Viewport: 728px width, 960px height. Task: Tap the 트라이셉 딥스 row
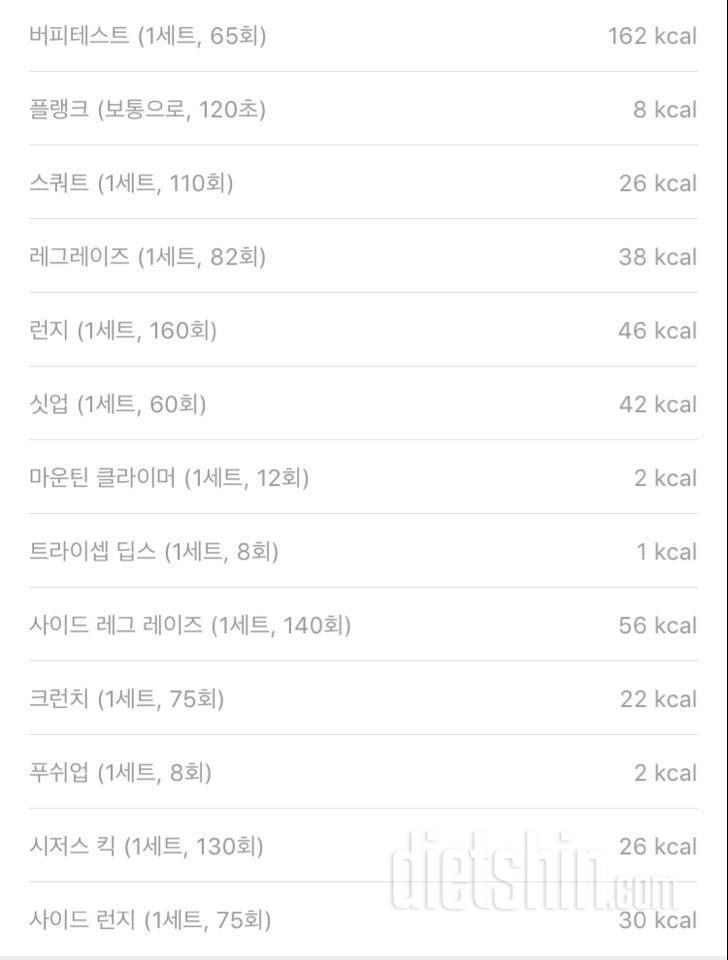click(154, 551)
